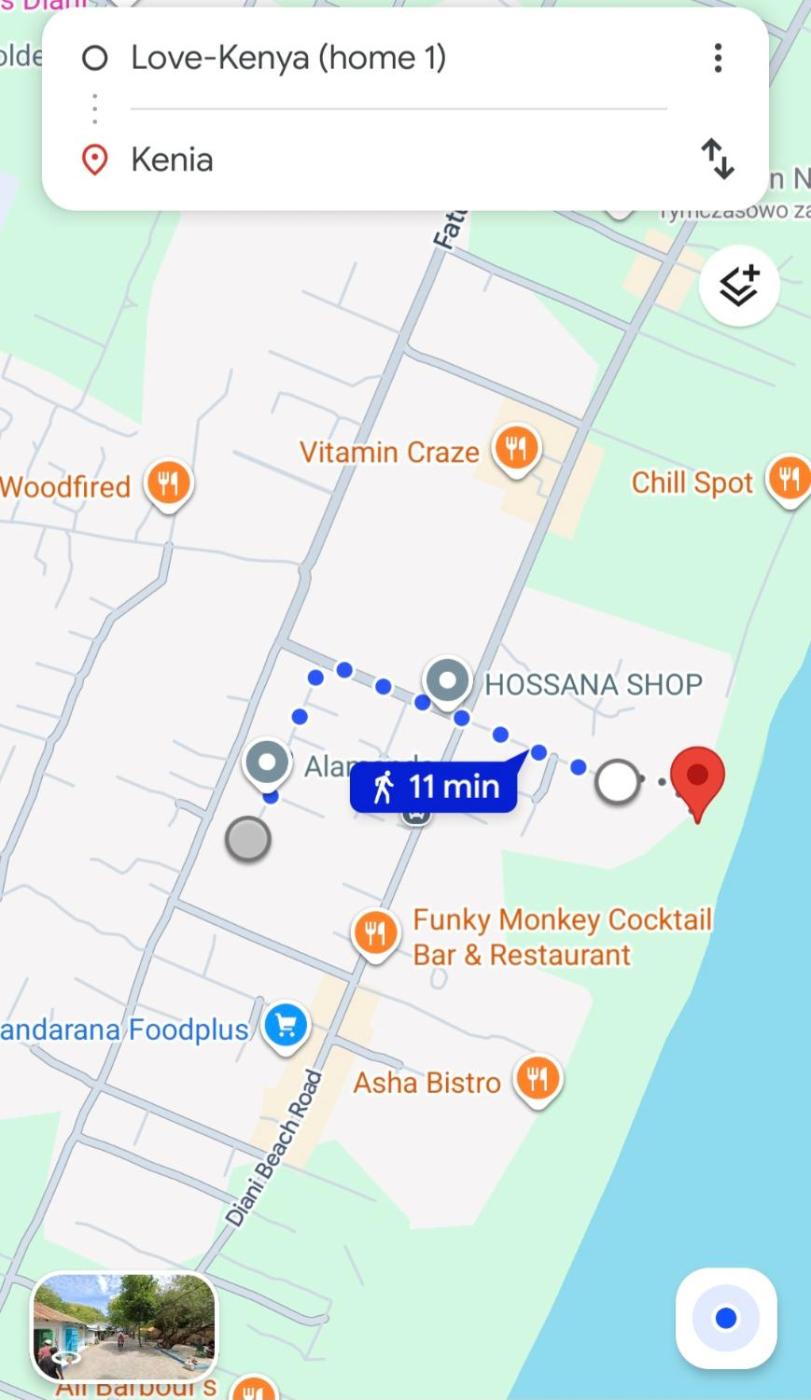Center map on my current location
Image resolution: width=811 pixels, height=1400 pixels.
[x=726, y=1318]
